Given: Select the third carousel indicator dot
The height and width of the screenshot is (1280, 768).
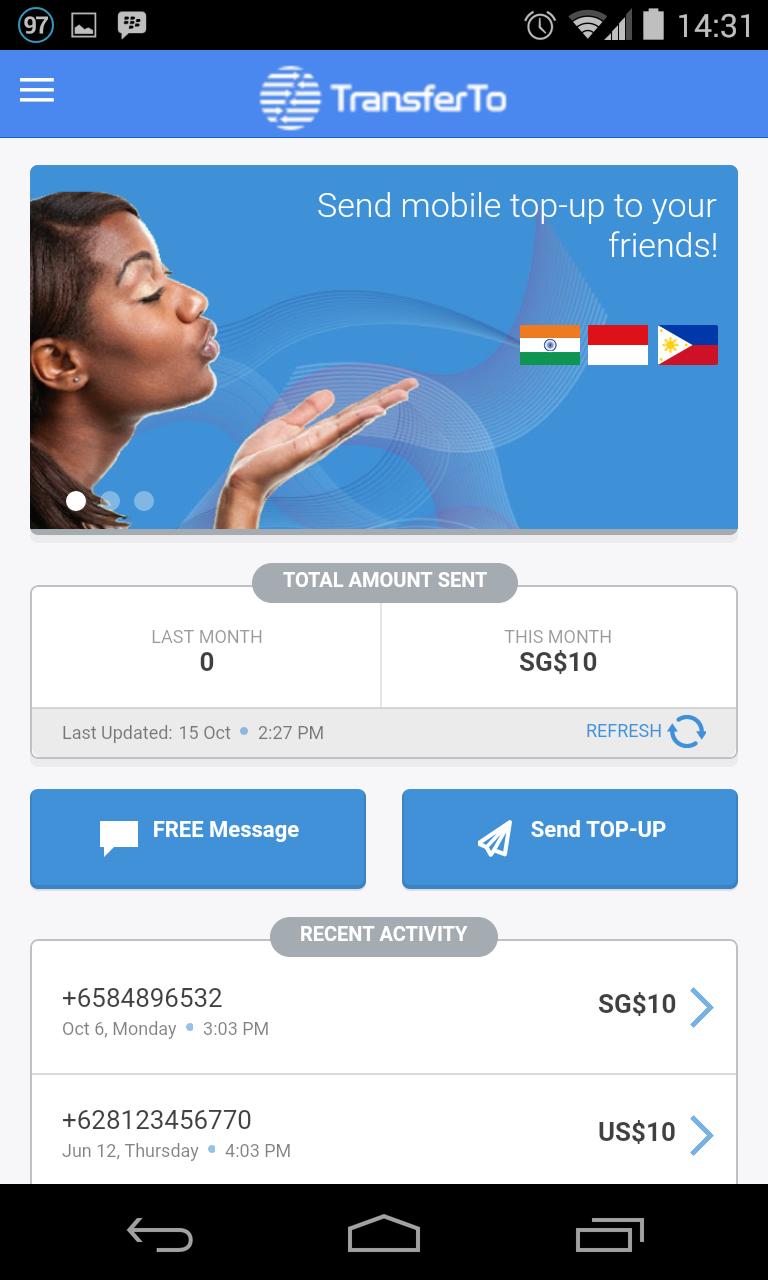Looking at the screenshot, I should tap(144, 501).
